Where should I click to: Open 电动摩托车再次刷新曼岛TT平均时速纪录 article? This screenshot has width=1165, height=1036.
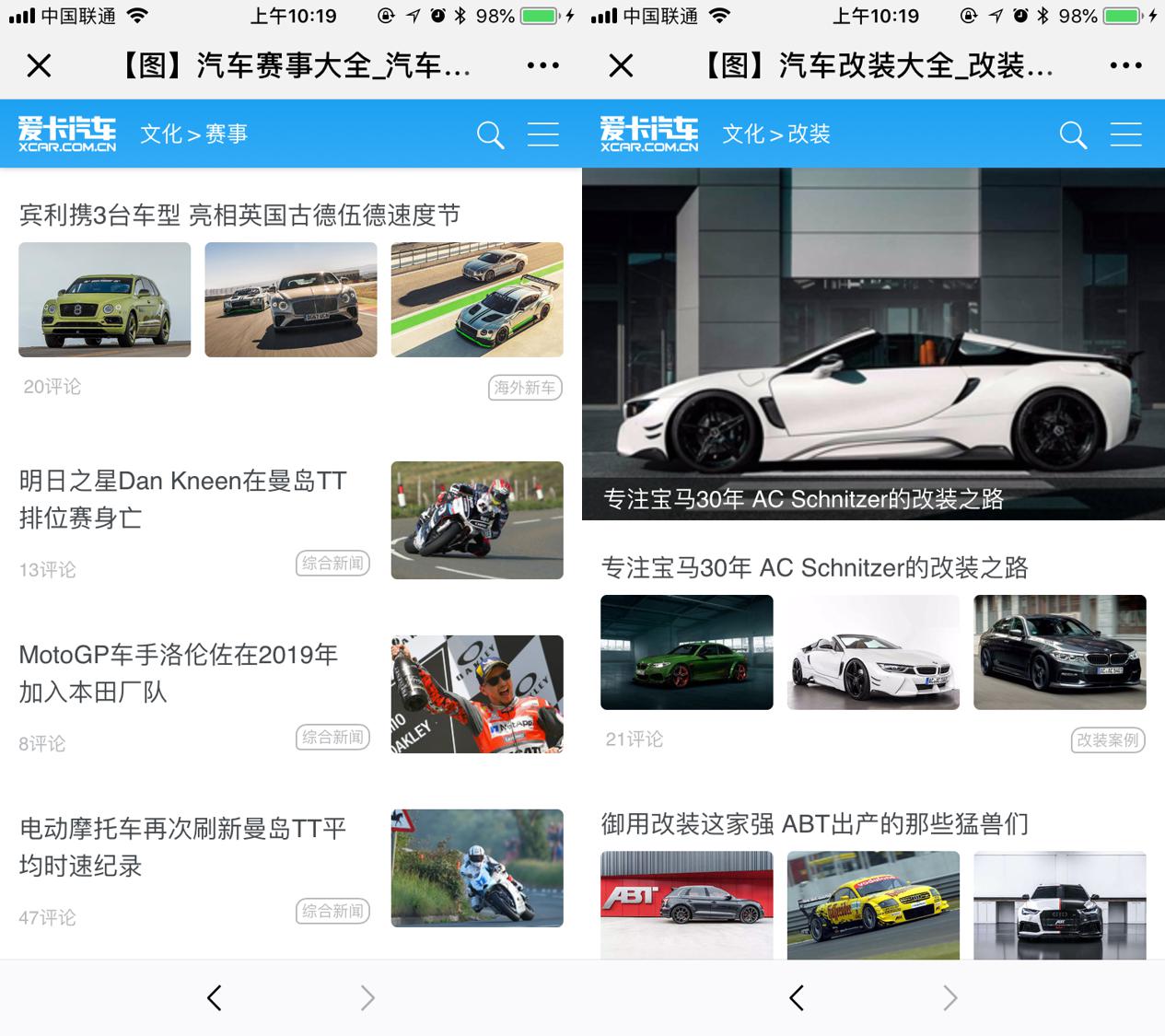tap(182, 846)
